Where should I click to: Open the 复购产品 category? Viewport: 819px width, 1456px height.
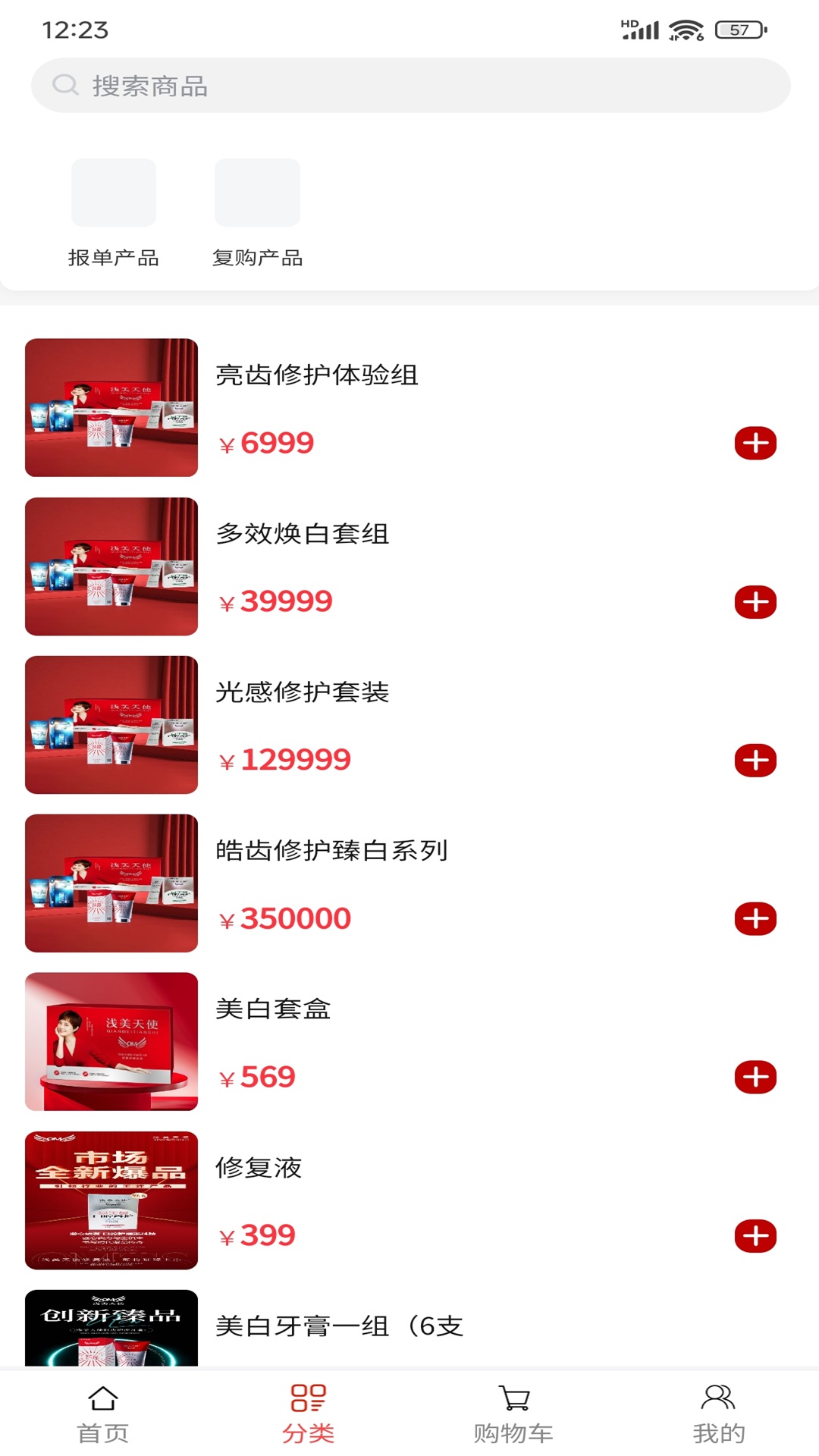pos(257,211)
